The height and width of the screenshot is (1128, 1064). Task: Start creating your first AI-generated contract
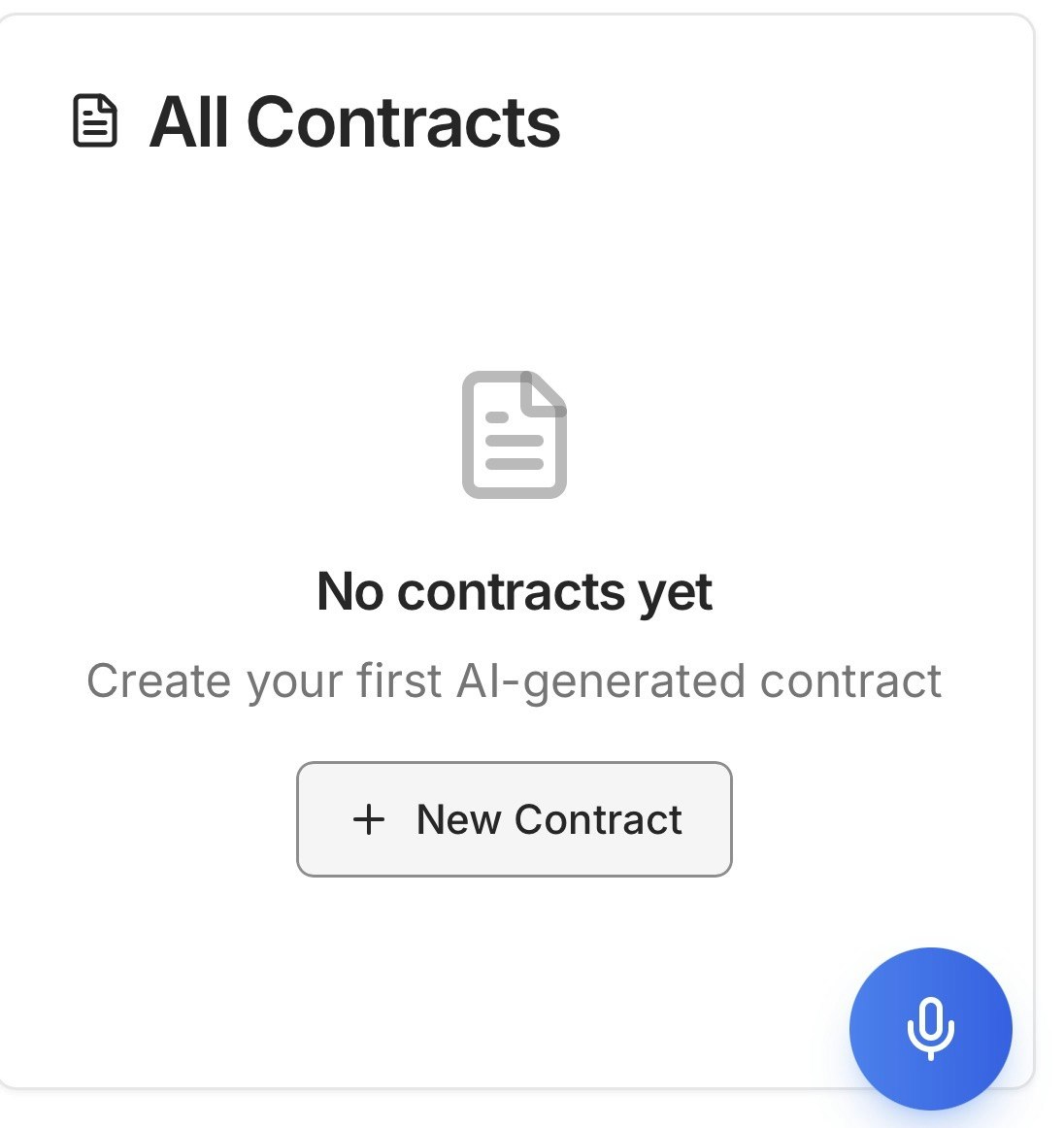point(515,820)
